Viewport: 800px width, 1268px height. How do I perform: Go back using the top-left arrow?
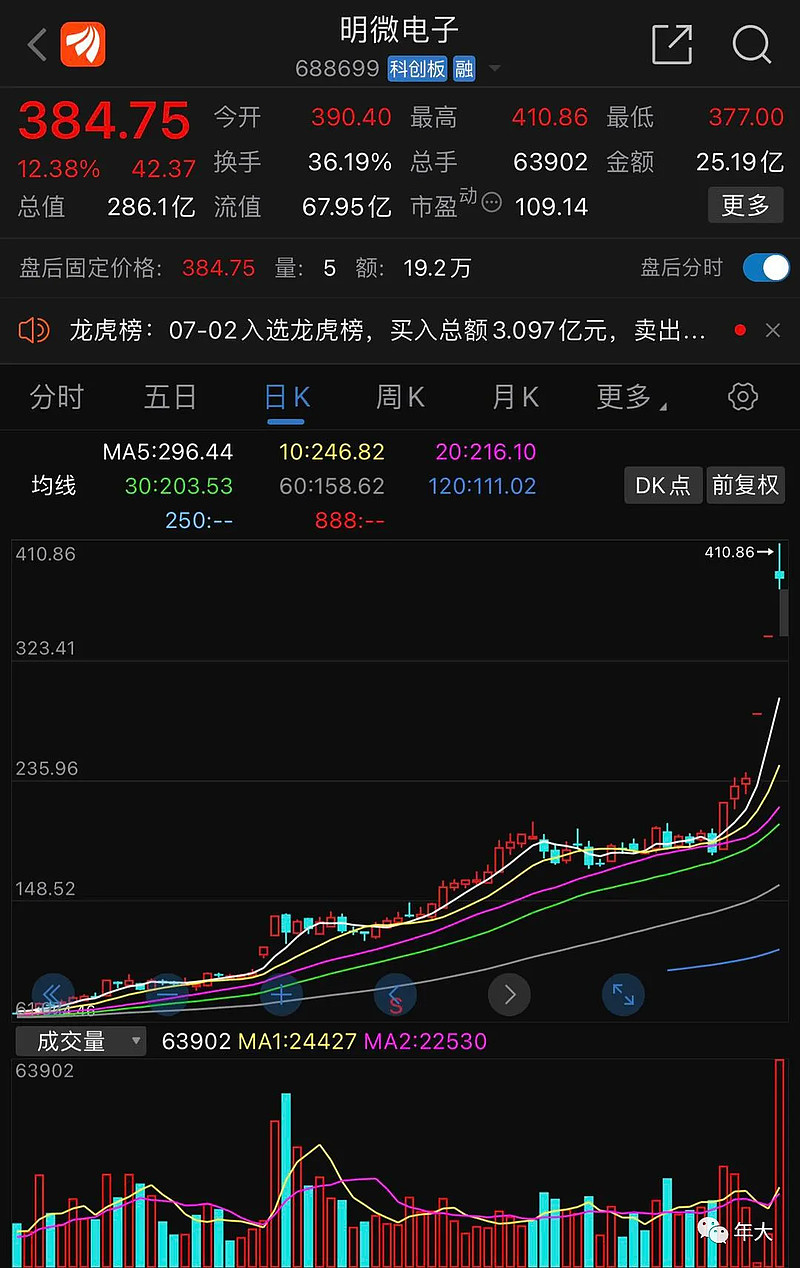coord(37,45)
